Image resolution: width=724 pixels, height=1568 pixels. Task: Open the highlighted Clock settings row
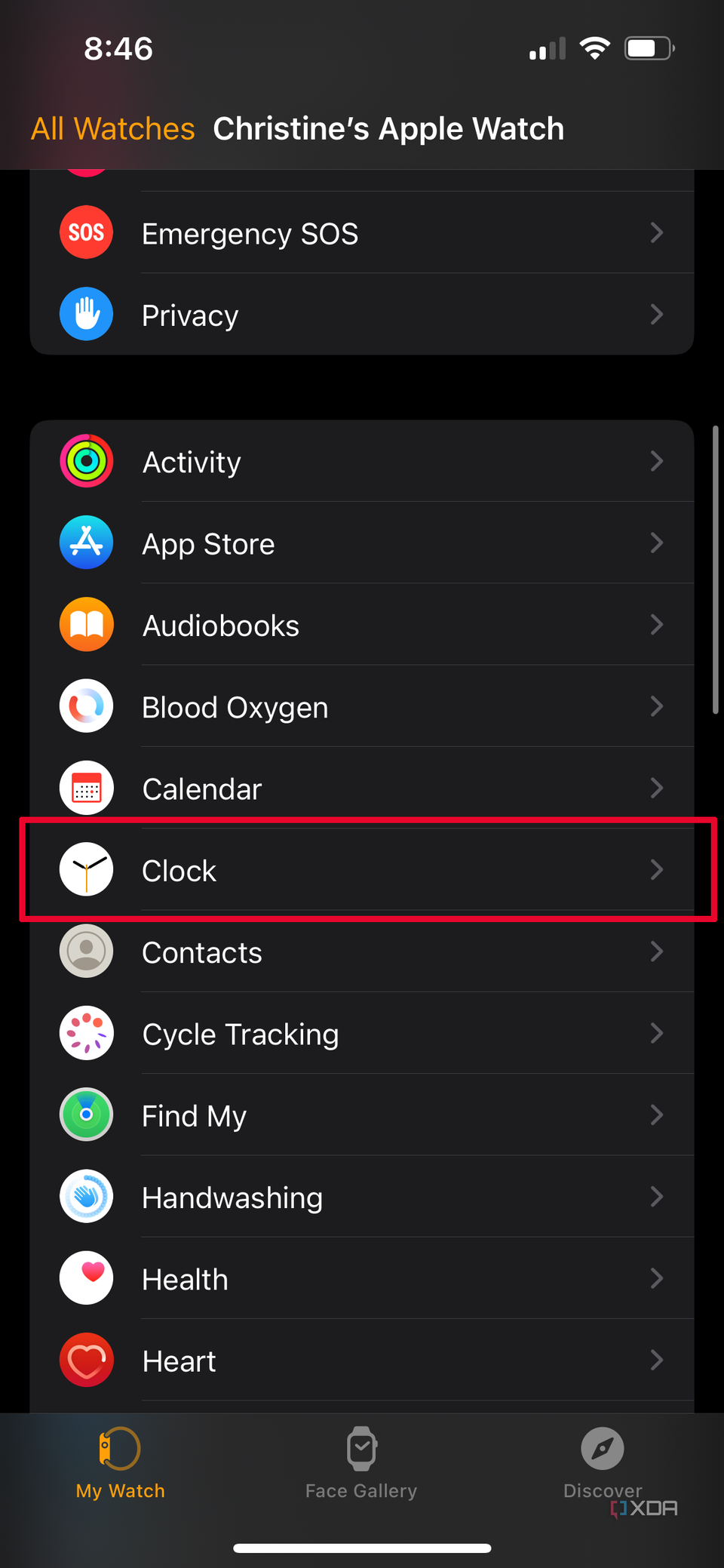(362, 869)
